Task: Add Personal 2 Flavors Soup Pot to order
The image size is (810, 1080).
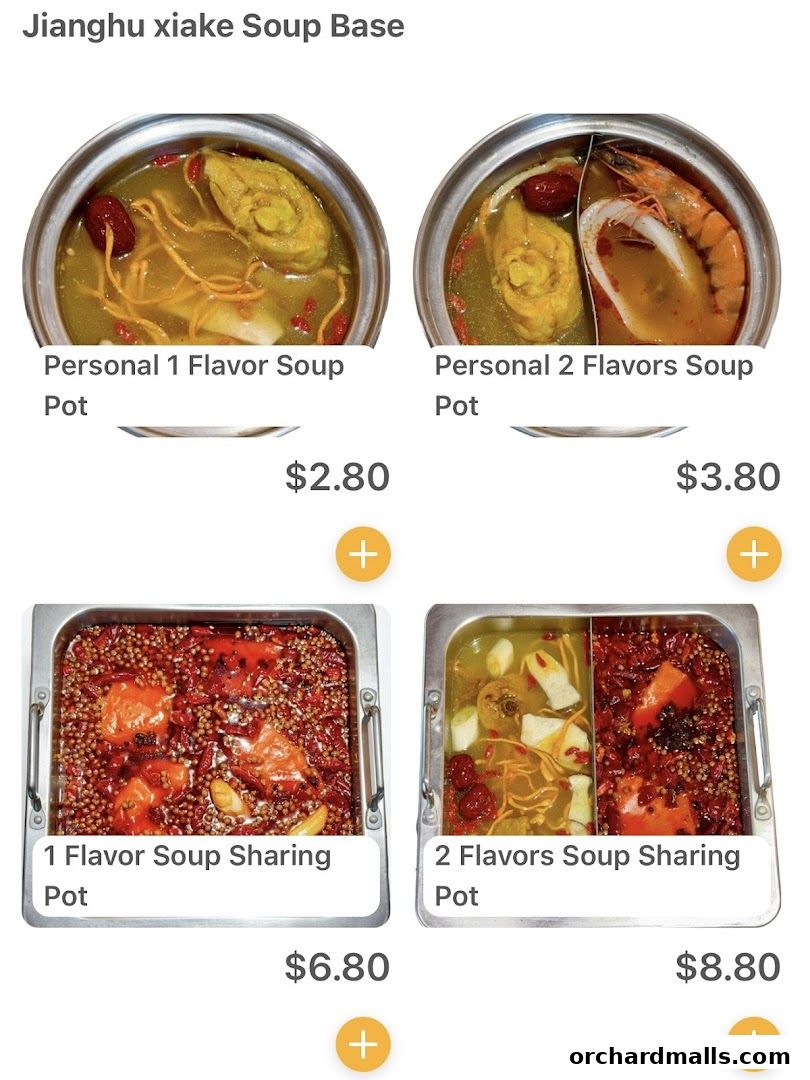Action: tap(752, 553)
